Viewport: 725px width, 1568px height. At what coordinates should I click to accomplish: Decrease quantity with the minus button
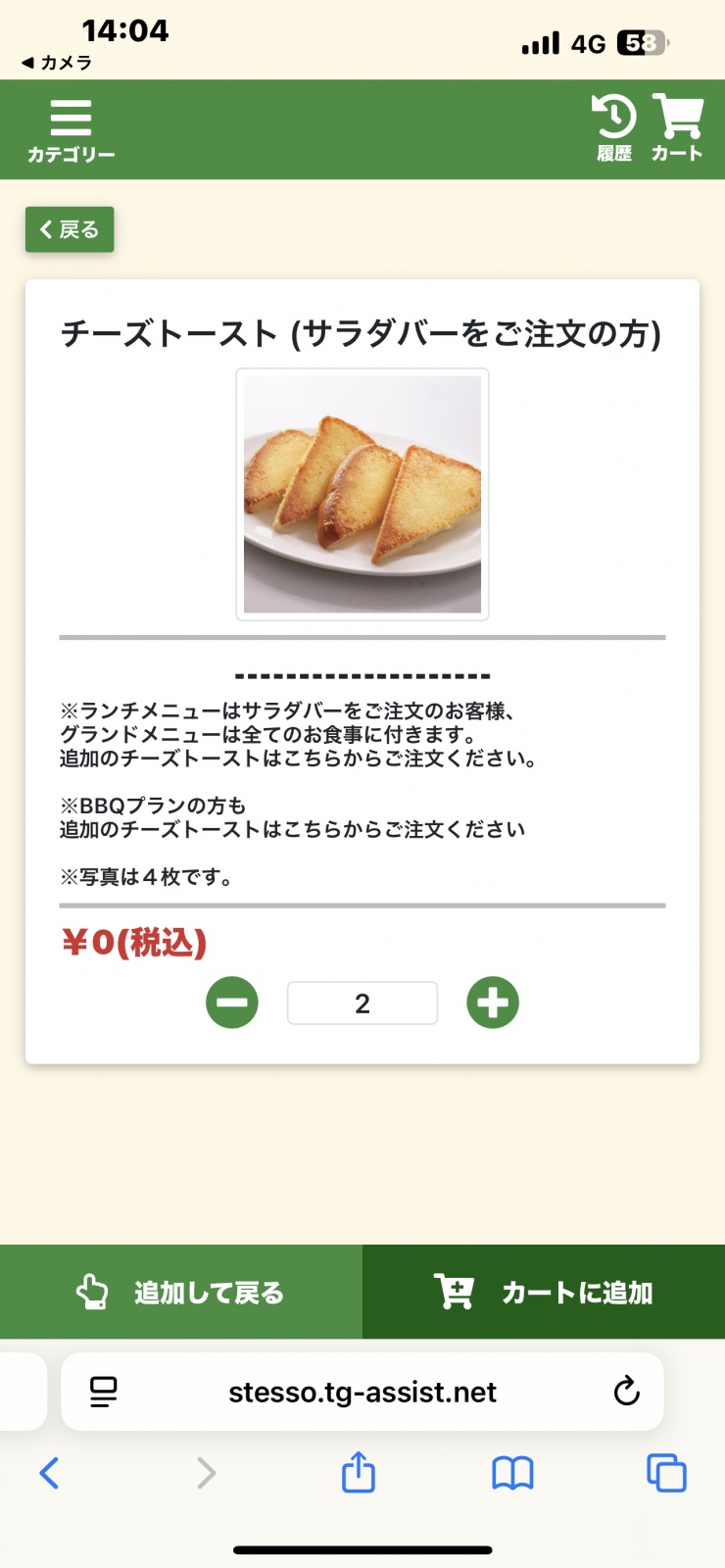(232, 1003)
